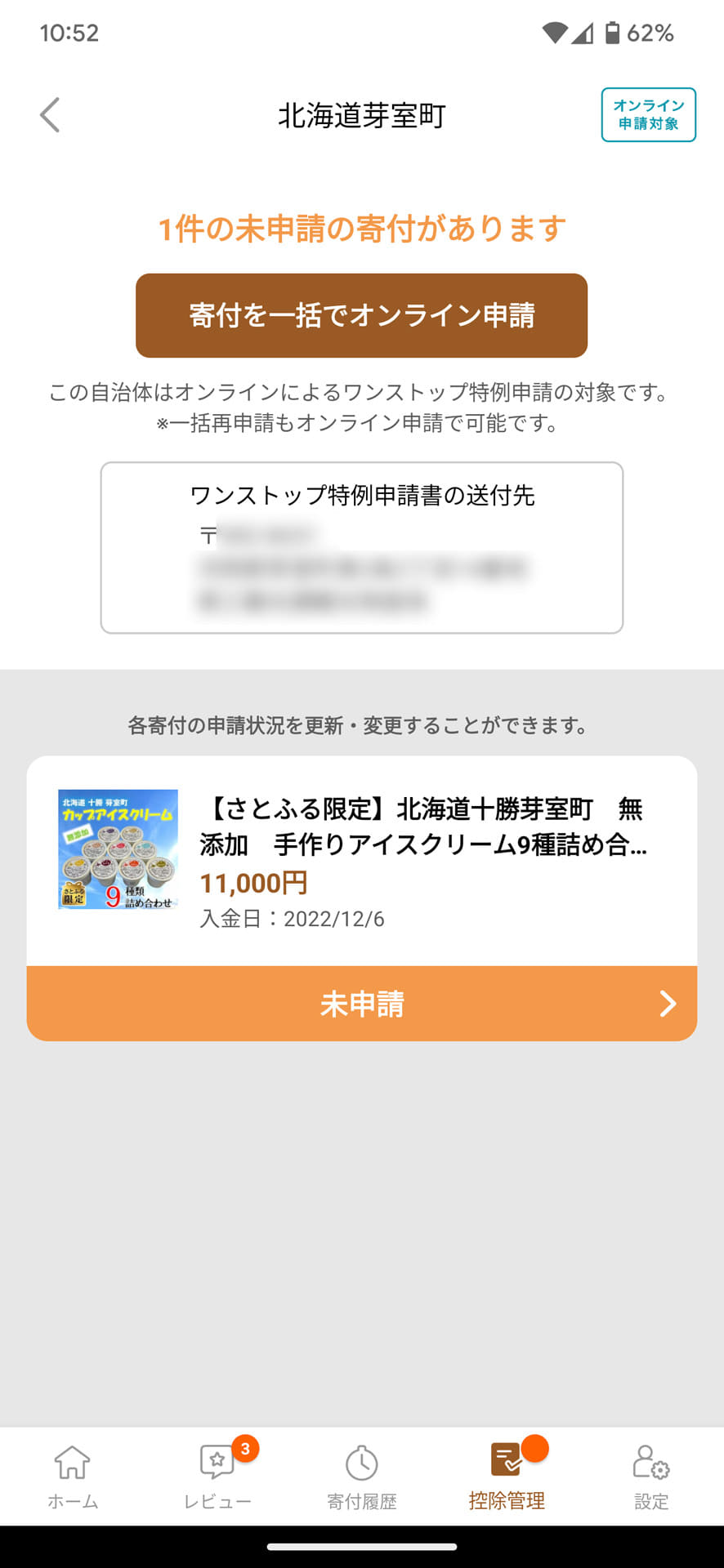724x1568 pixels.
Task: Tap the ワンストップ特例申請書の送付先 address card
Action: (362, 546)
